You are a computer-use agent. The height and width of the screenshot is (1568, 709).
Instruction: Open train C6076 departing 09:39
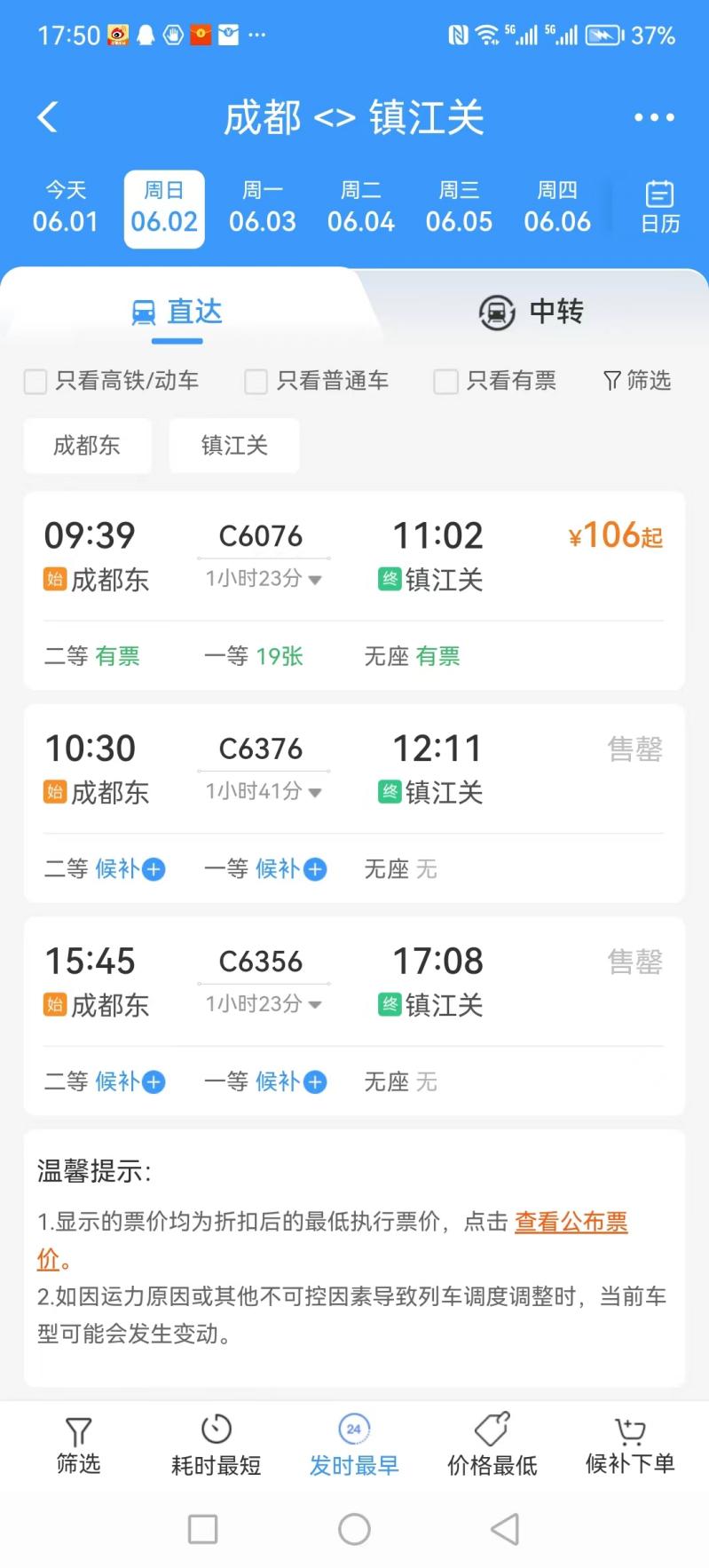point(354,590)
